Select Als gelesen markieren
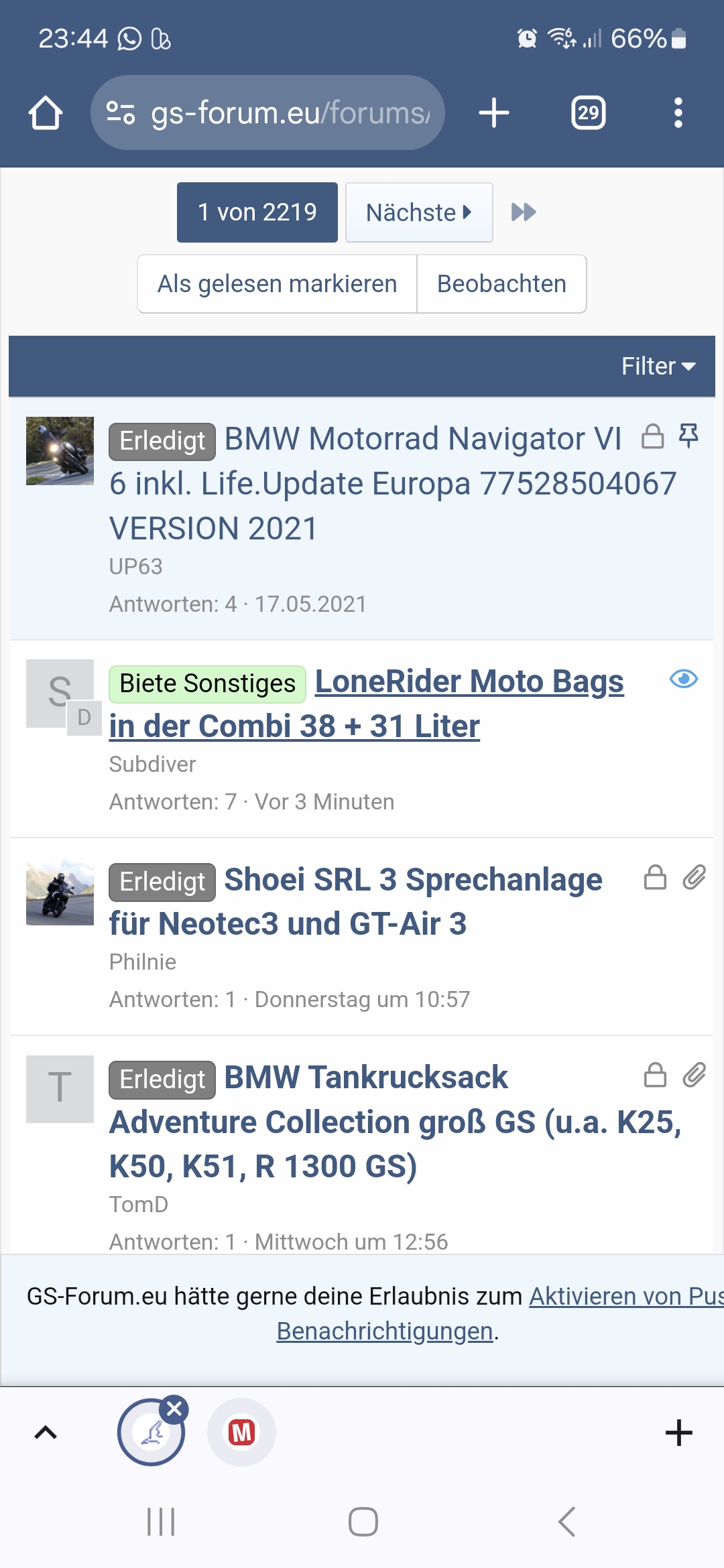This screenshot has height=1568, width=724. pos(277,284)
